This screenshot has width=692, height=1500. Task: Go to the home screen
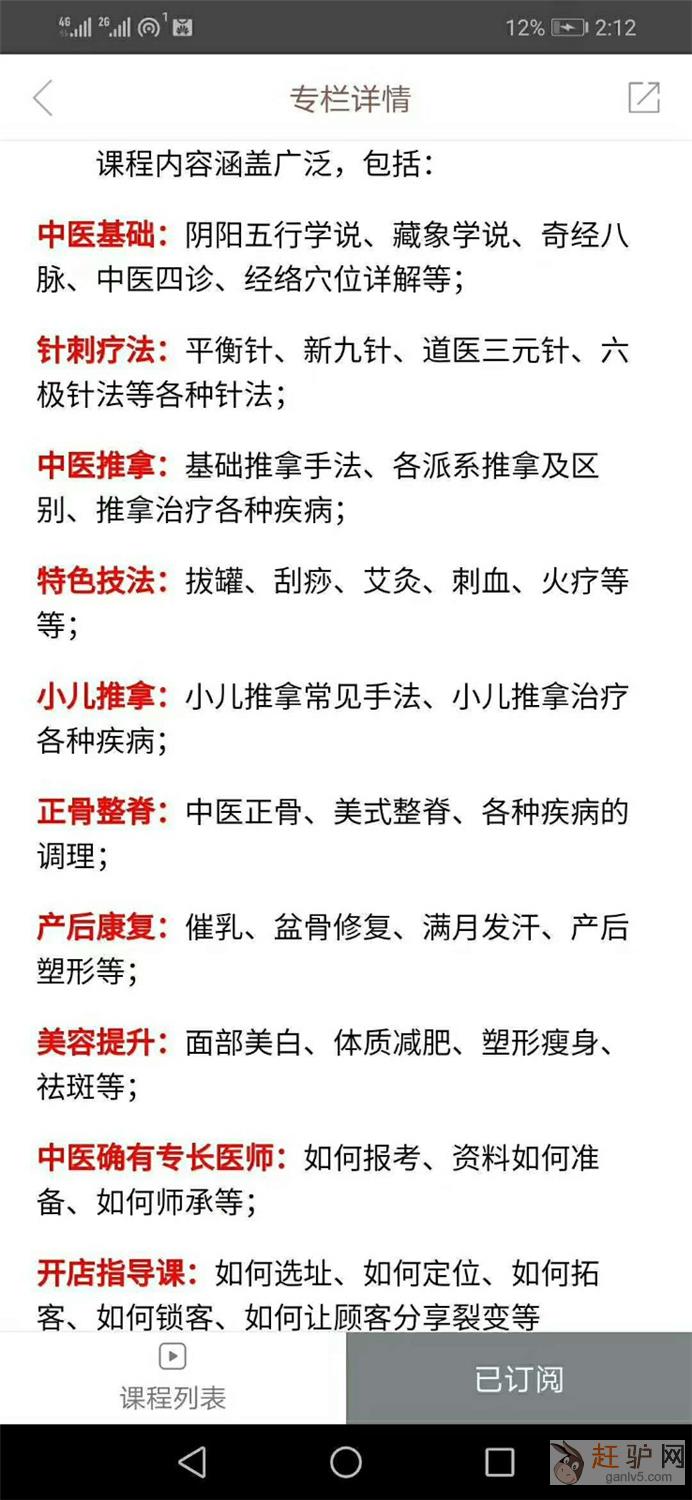pos(346,1462)
